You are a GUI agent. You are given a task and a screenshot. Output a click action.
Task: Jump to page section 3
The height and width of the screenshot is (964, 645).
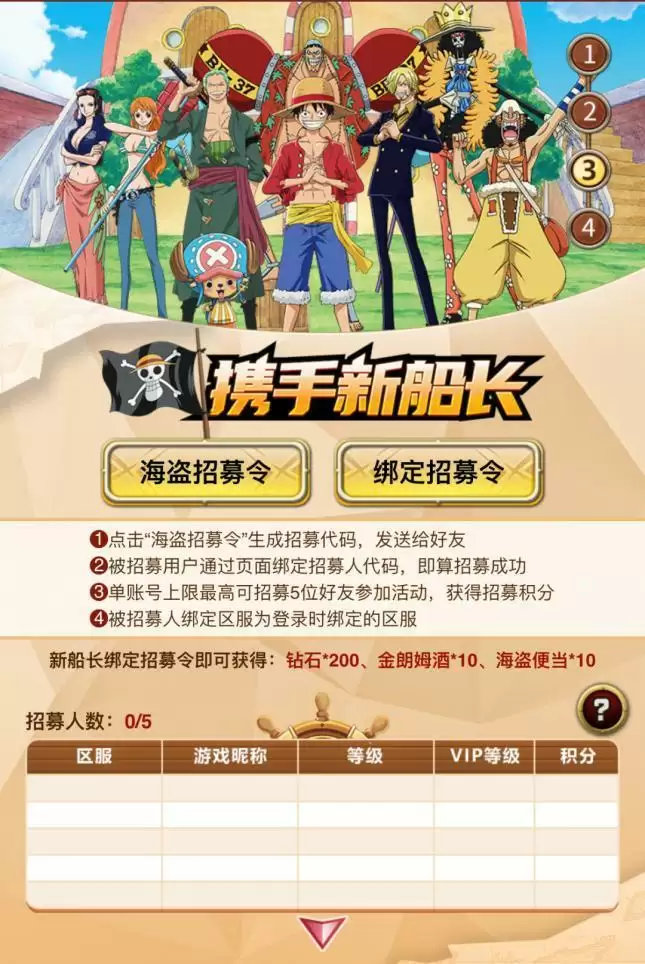591,170
